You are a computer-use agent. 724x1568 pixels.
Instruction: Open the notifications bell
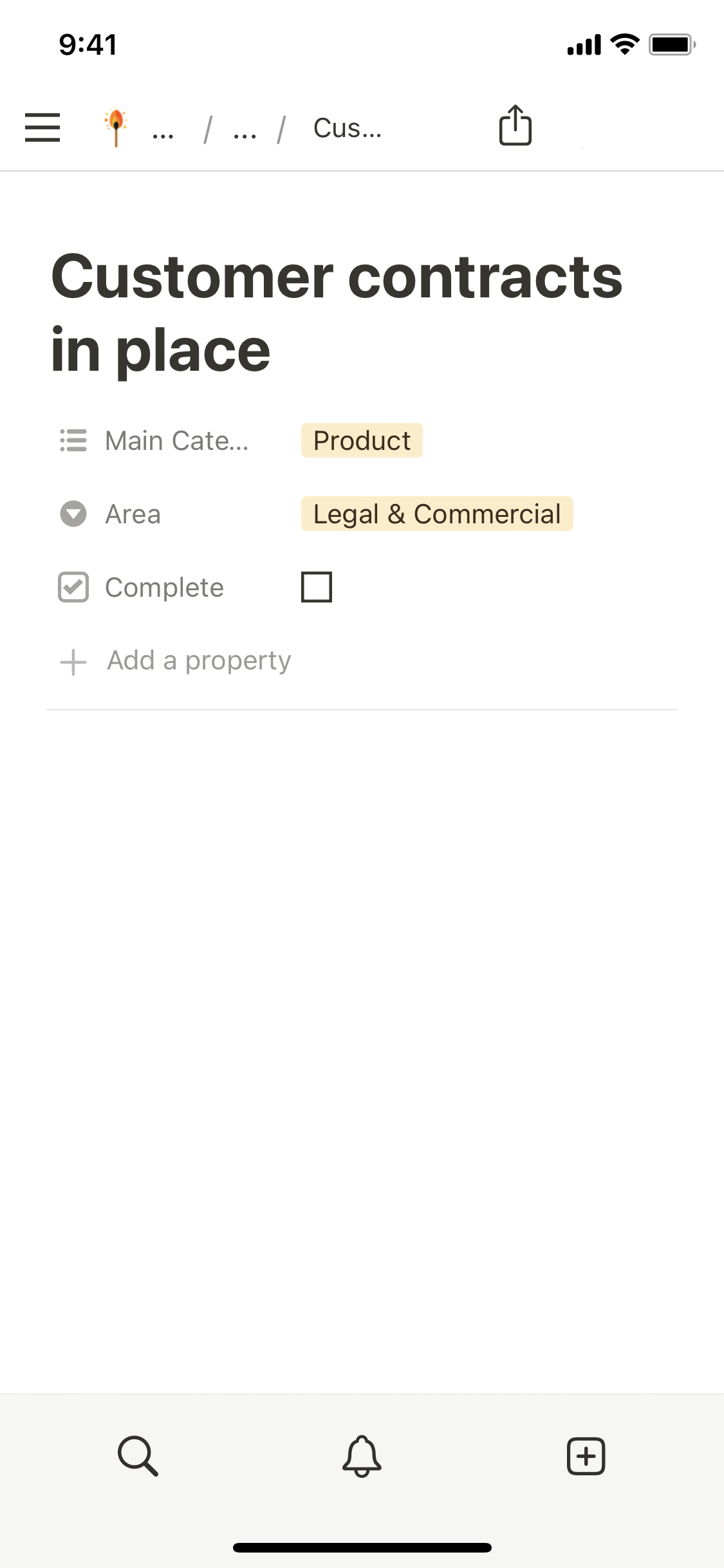pos(362,1456)
